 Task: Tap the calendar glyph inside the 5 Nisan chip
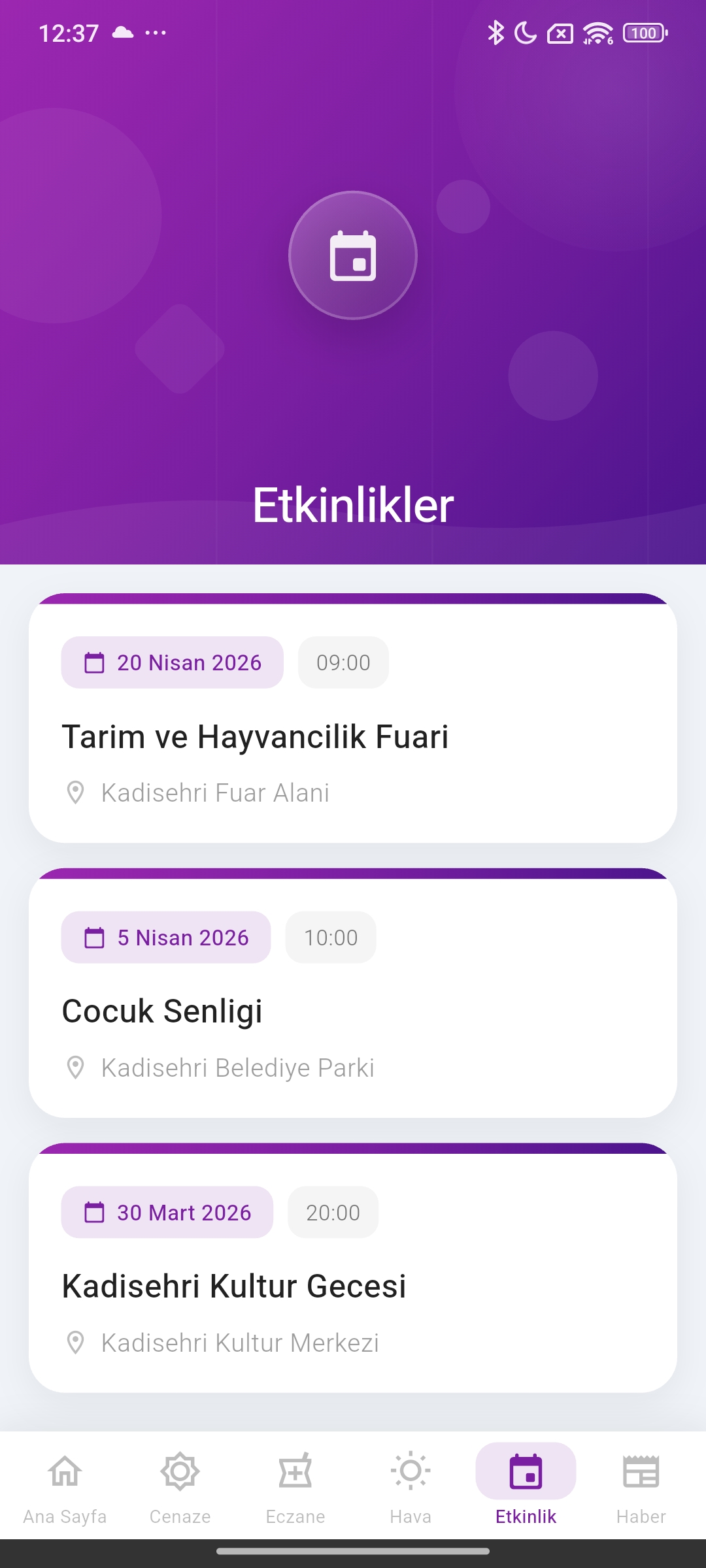pyautogui.click(x=95, y=937)
